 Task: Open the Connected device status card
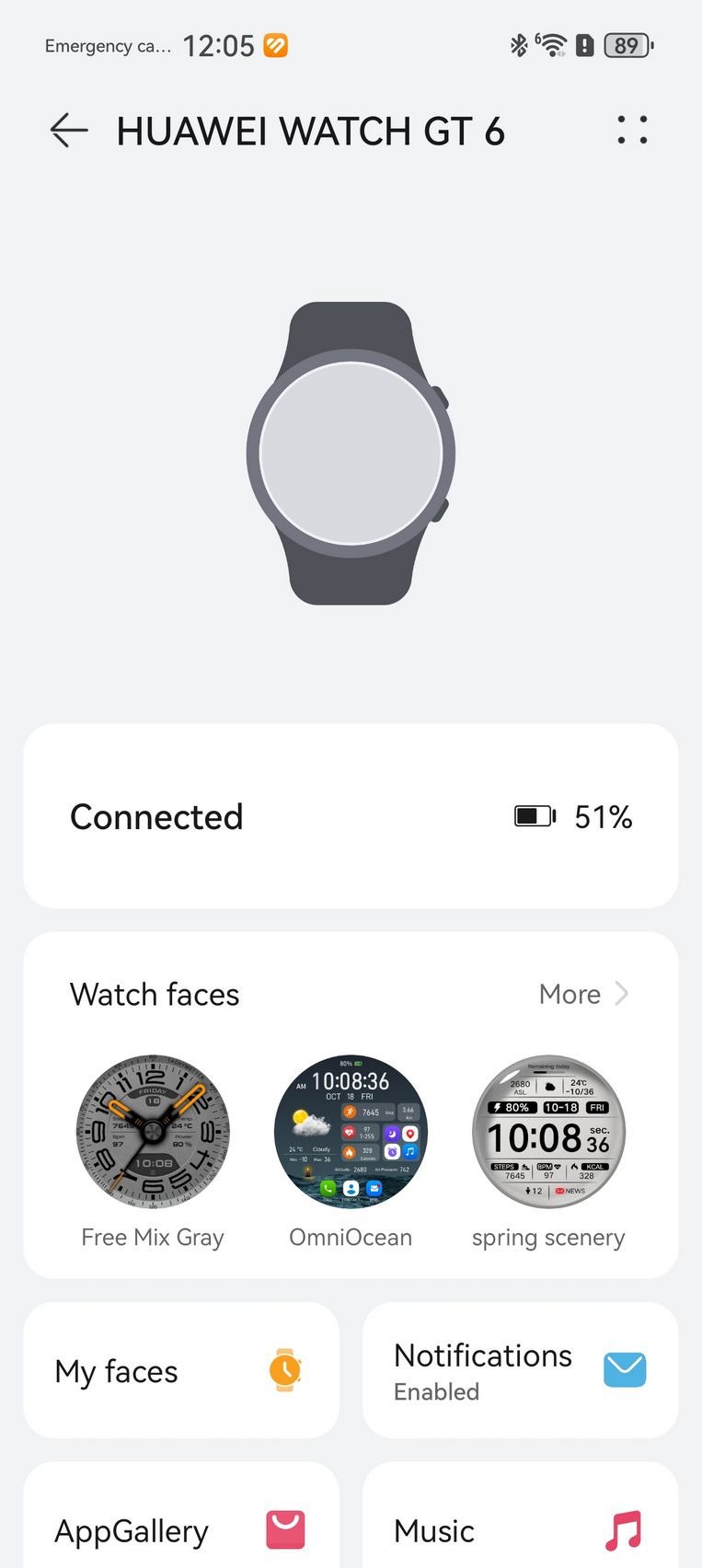tap(351, 816)
